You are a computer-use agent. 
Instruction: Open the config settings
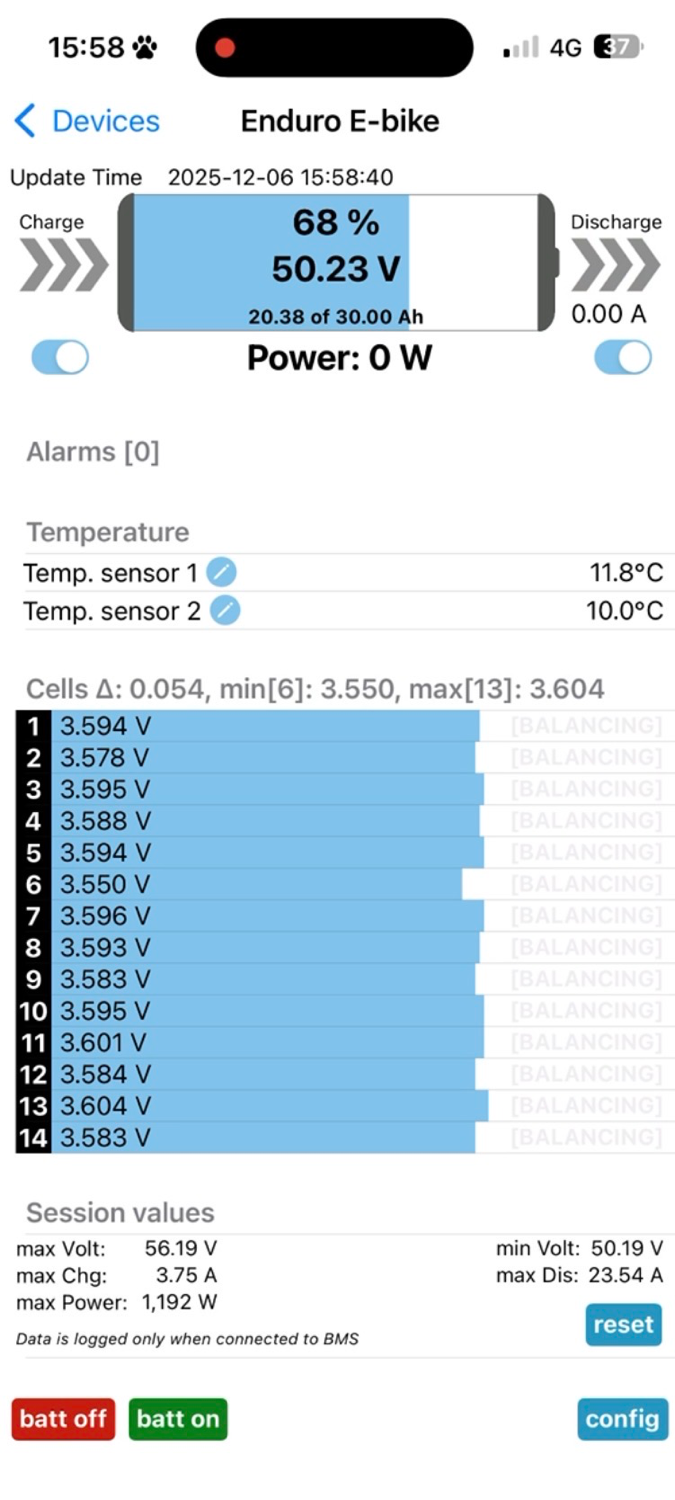pyautogui.click(x=622, y=1418)
